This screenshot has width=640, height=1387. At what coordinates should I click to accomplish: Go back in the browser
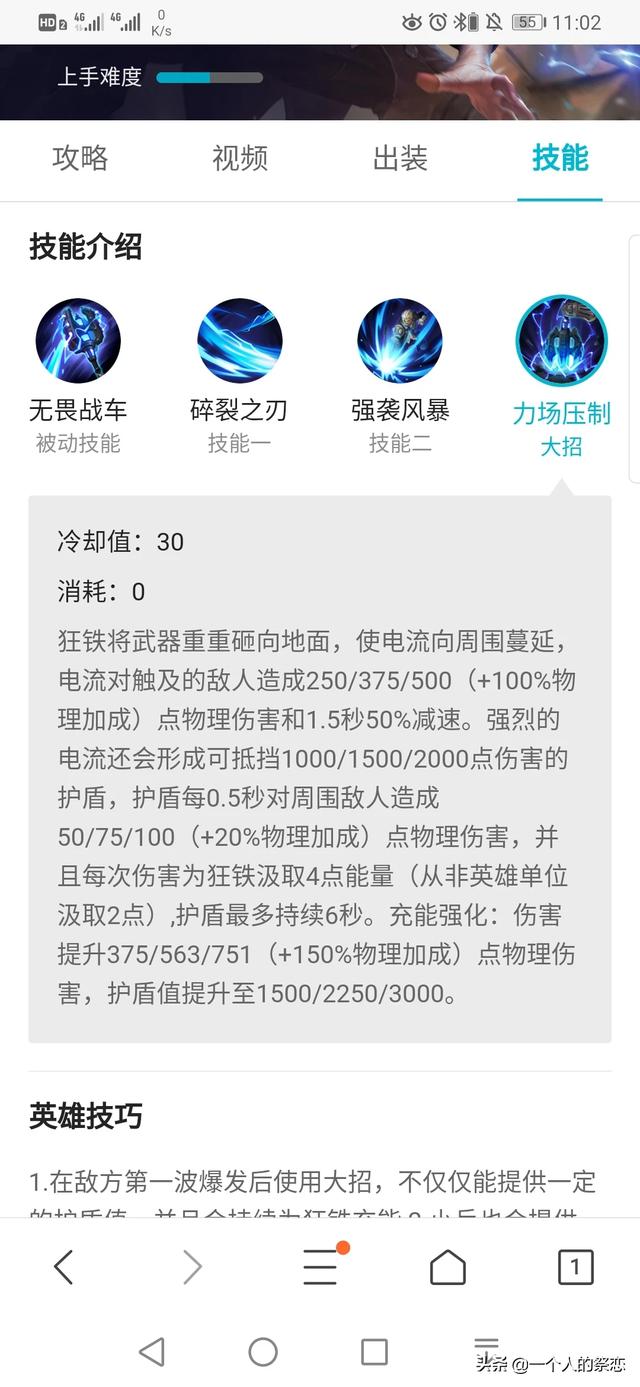[63, 1267]
